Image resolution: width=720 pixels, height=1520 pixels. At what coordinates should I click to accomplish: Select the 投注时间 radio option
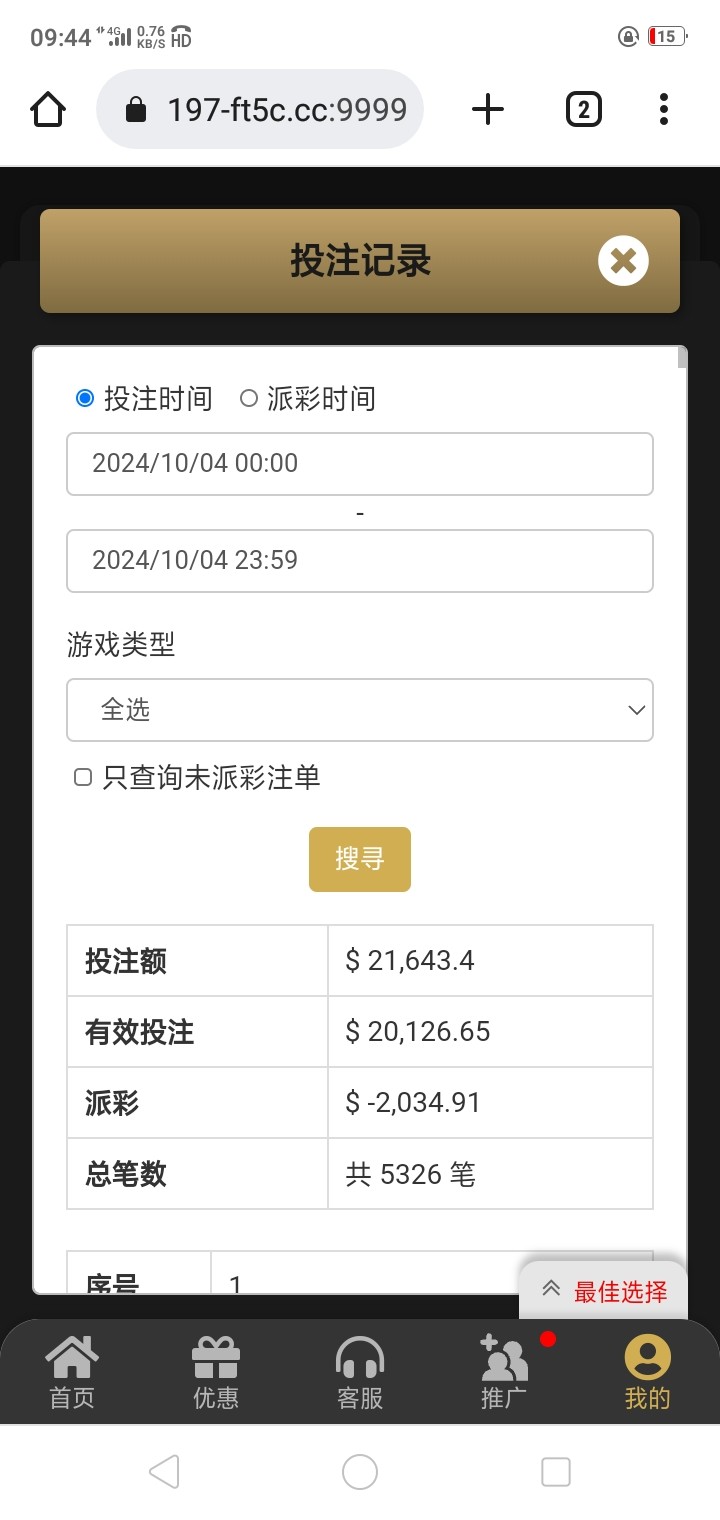click(x=85, y=399)
